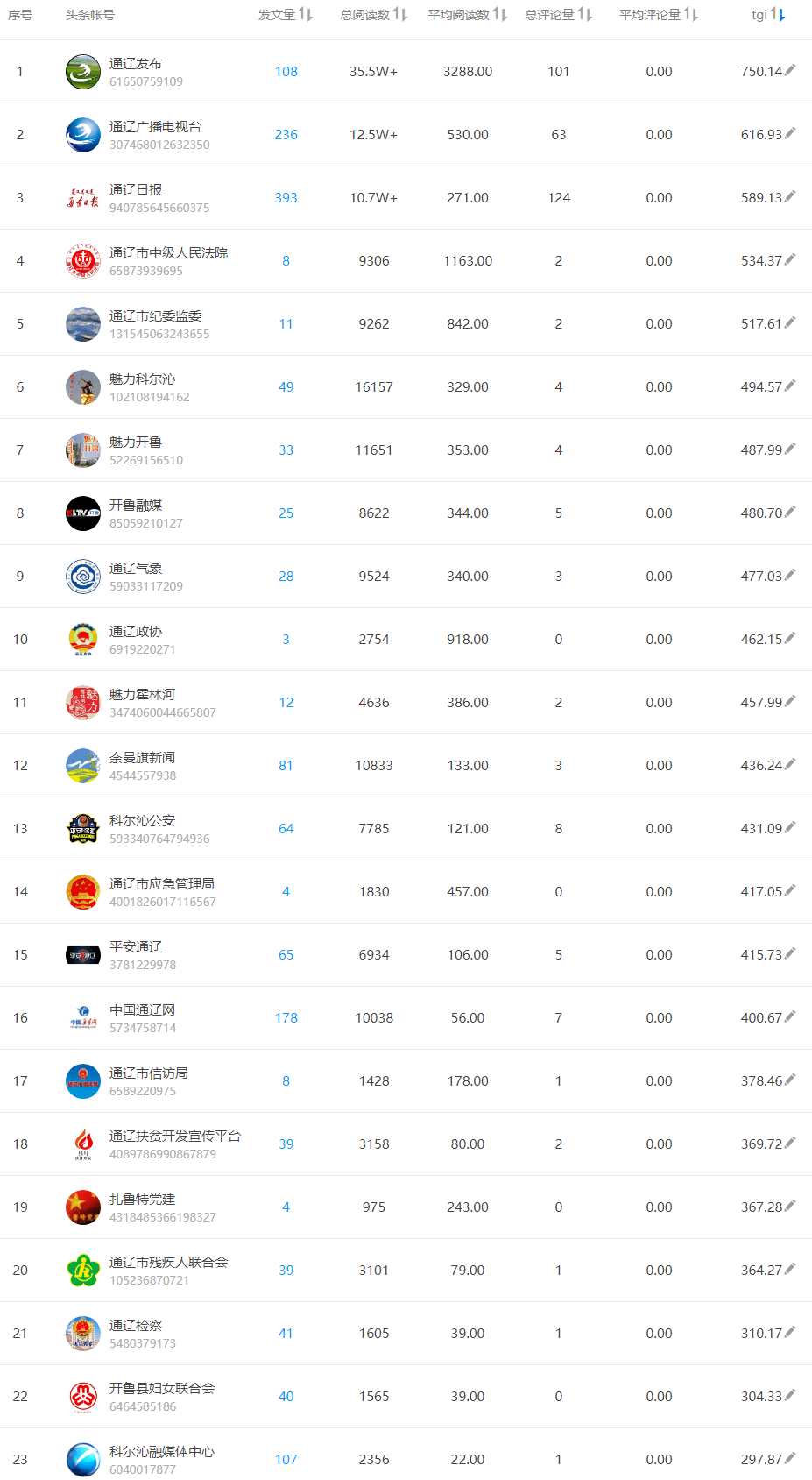Open the 393 post count link of 通辽日报
The image size is (812, 1480).
pos(286,197)
